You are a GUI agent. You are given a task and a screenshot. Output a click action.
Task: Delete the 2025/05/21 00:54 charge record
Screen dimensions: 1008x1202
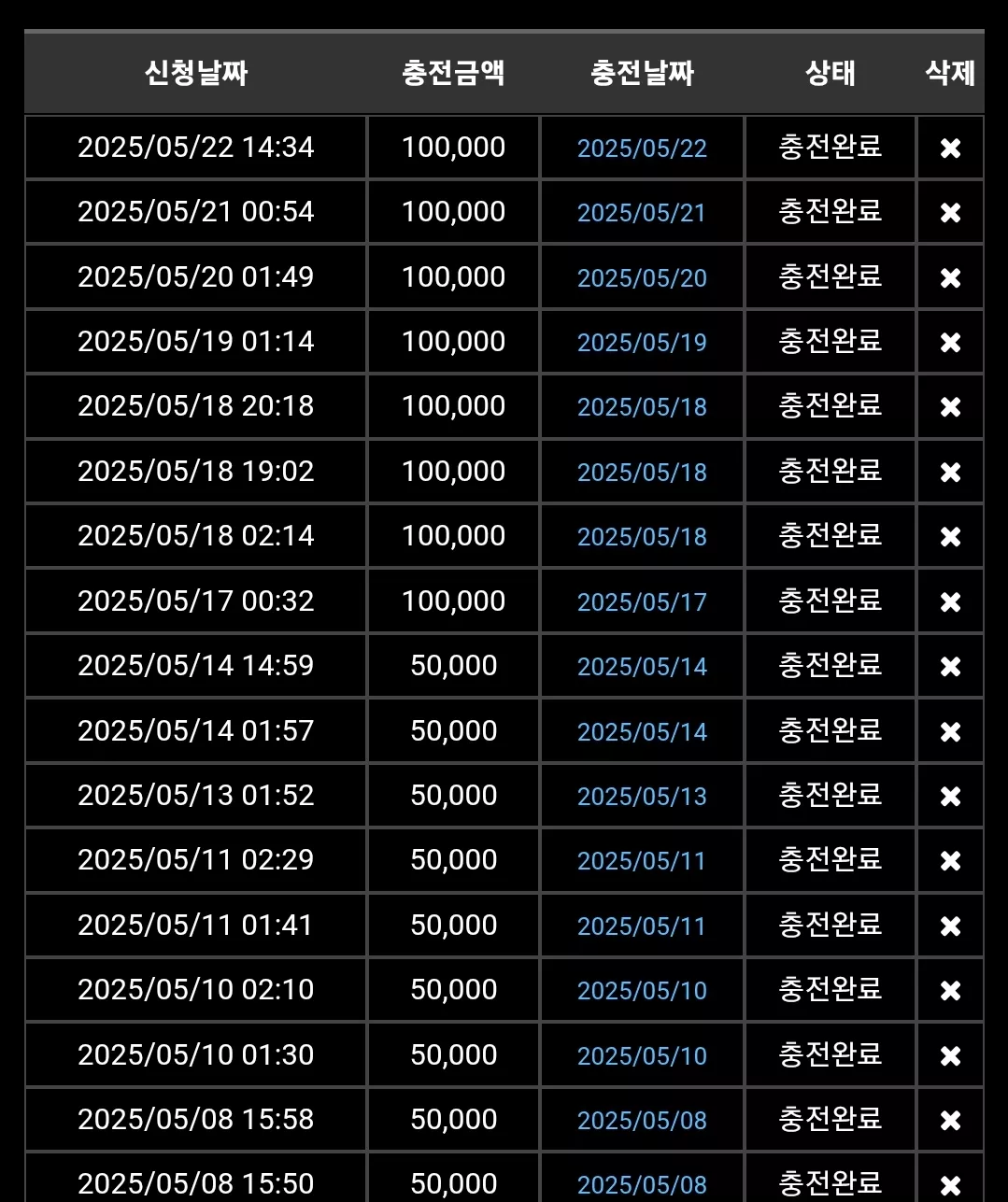(950, 213)
